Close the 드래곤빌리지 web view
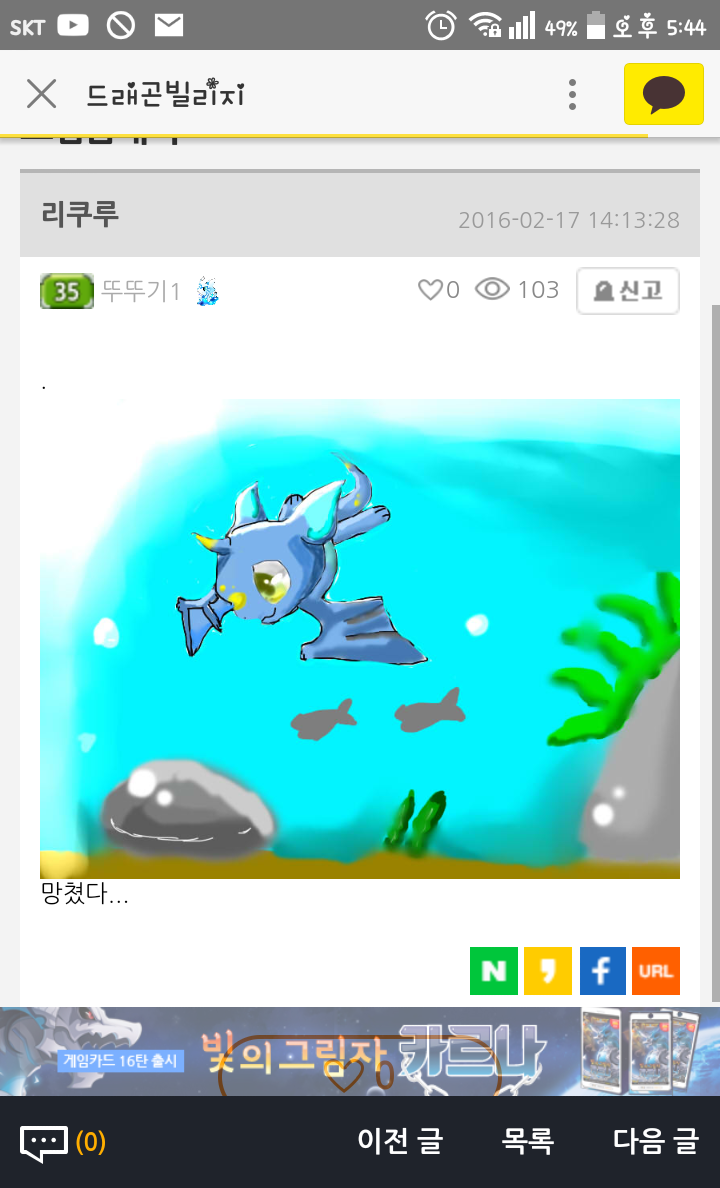 click(x=41, y=94)
